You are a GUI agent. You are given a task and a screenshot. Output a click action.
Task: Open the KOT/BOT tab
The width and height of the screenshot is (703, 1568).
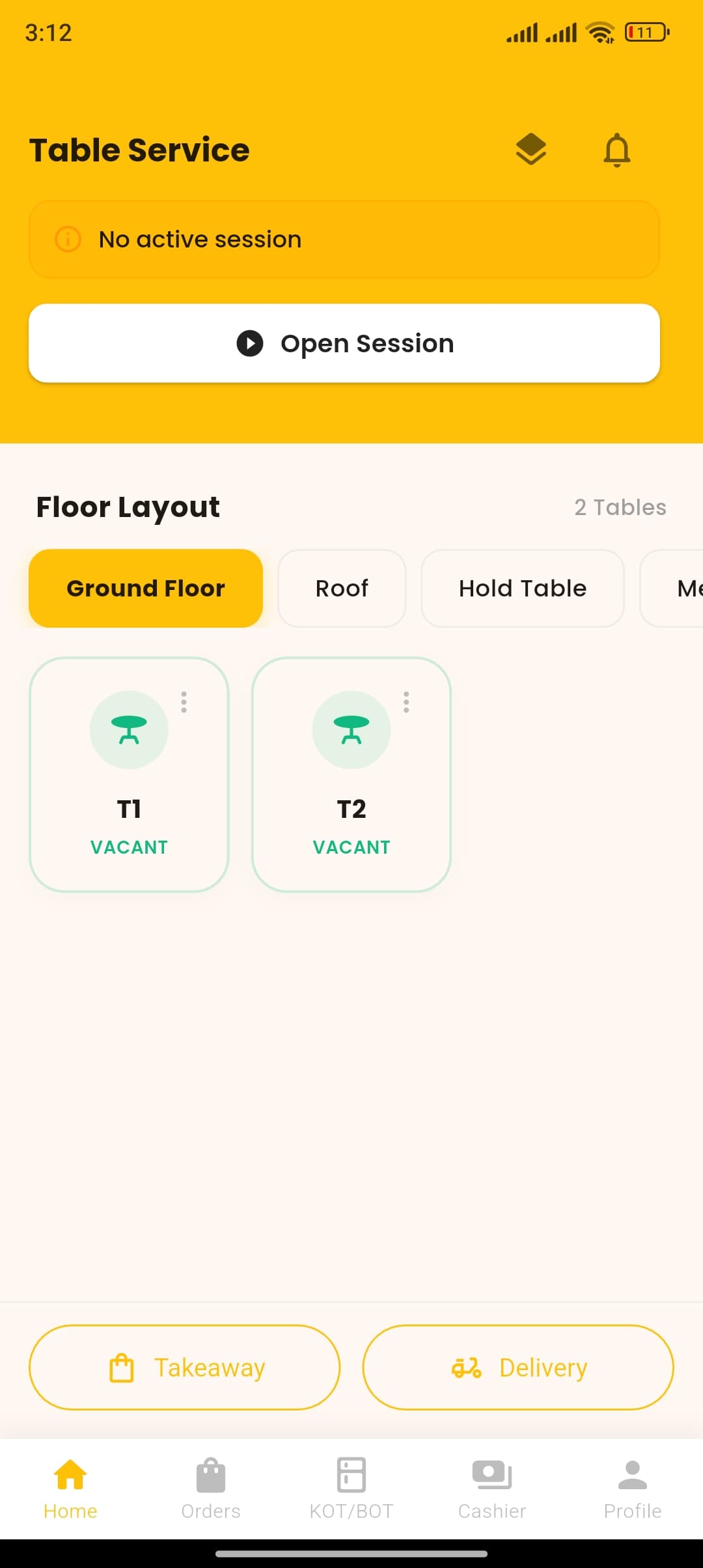pyautogui.click(x=351, y=1488)
